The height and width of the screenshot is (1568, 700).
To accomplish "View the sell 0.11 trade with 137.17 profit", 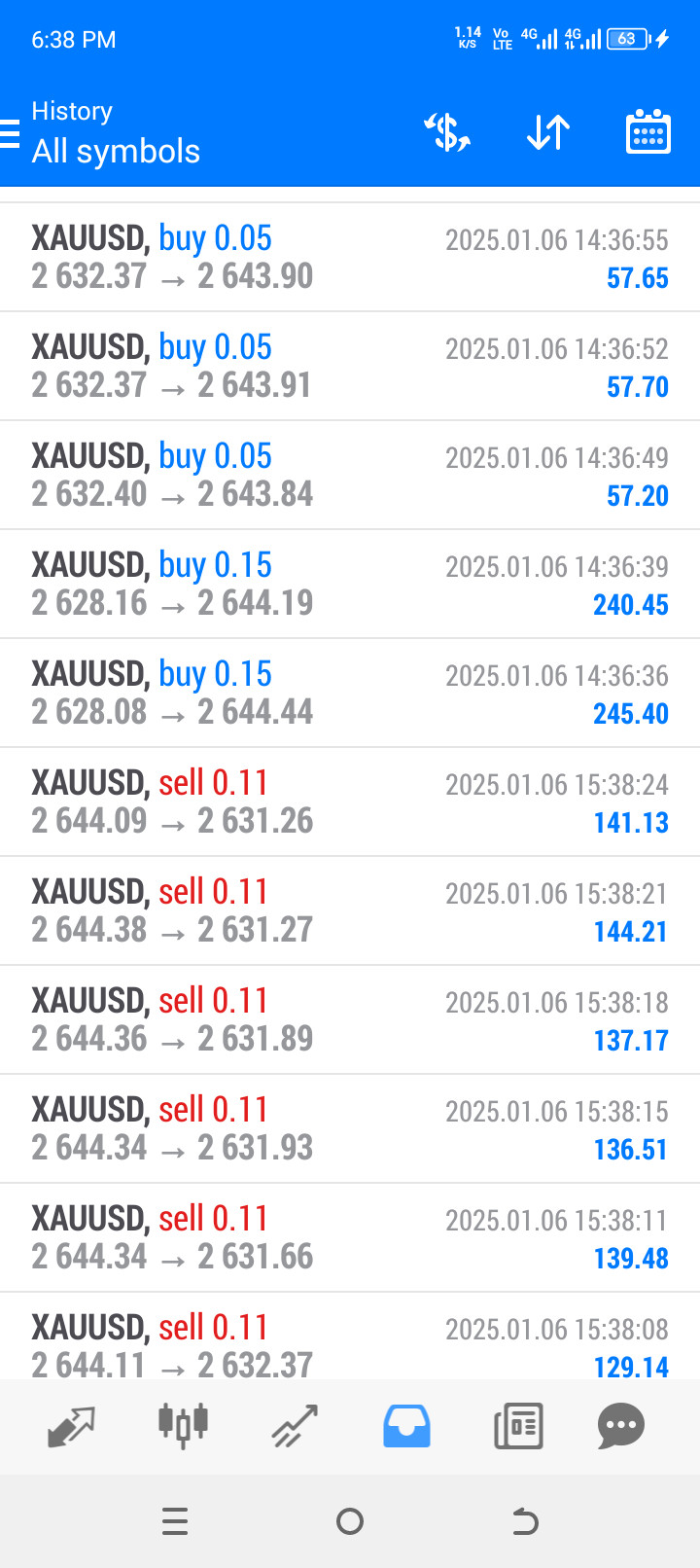I will click(350, 1020).
